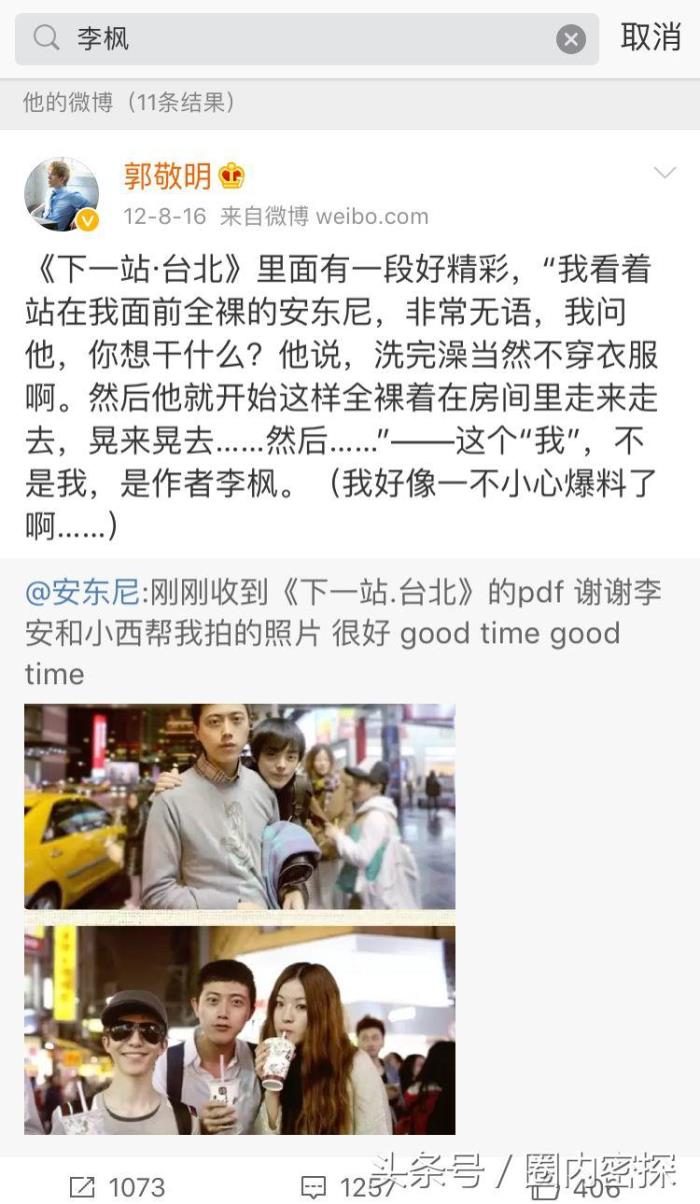This screenshot has width=700, height=1204.
Task: View the photo of people holding drinks
Action: (x=240, y=1030)
